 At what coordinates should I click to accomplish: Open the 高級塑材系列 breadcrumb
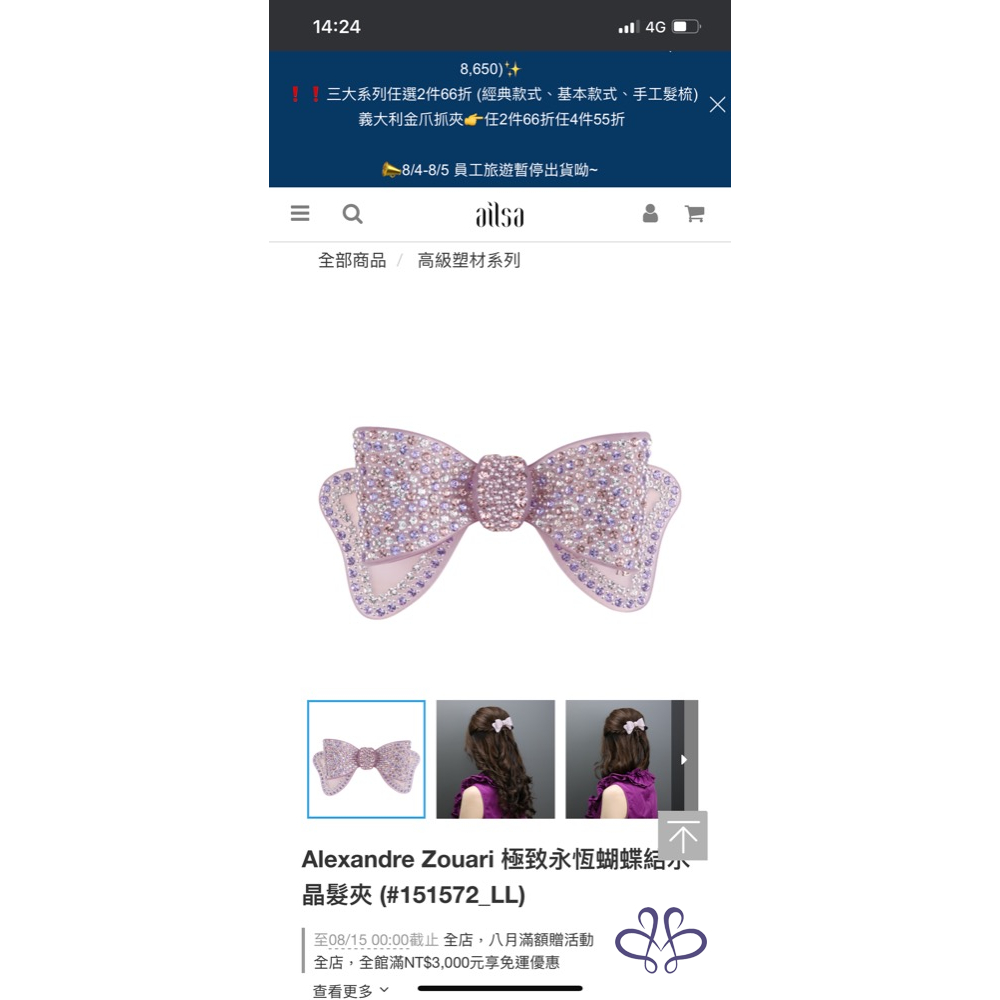(x=469, y=261)
